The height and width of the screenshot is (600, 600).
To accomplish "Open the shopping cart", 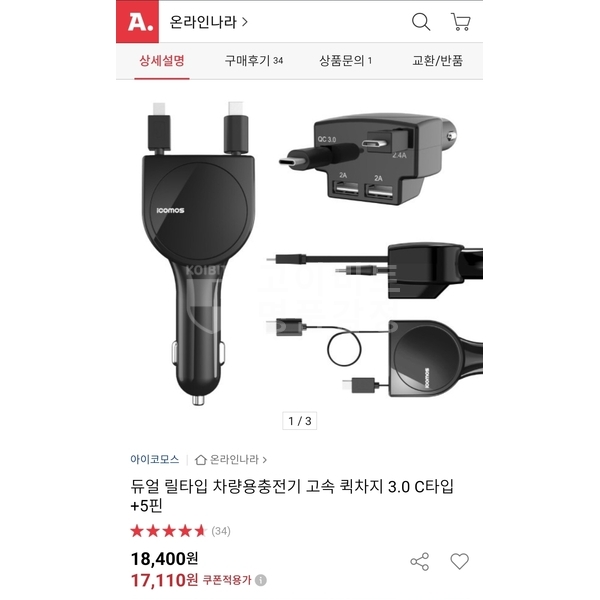I will tap(460, 21).
